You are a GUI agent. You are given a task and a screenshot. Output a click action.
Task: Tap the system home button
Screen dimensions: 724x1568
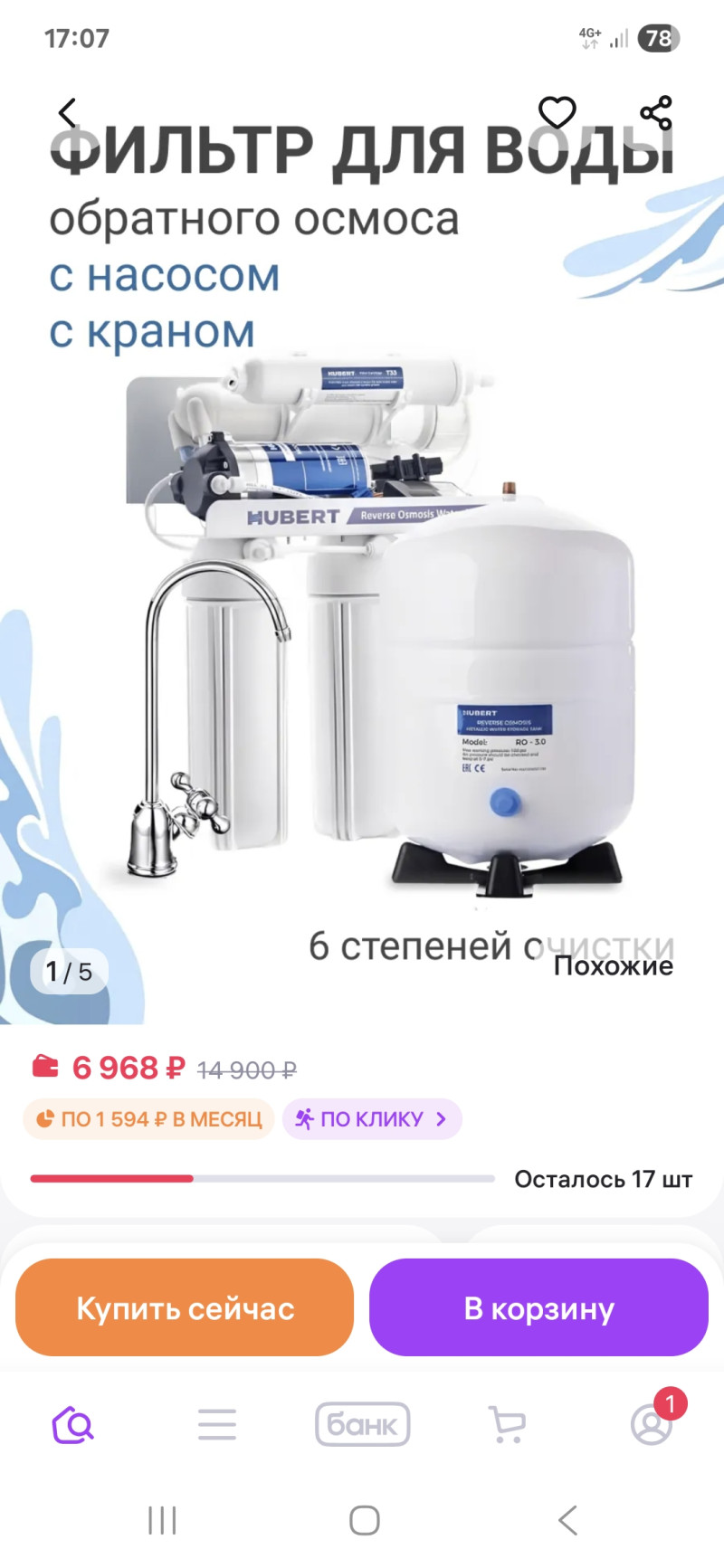point(364,1520)
